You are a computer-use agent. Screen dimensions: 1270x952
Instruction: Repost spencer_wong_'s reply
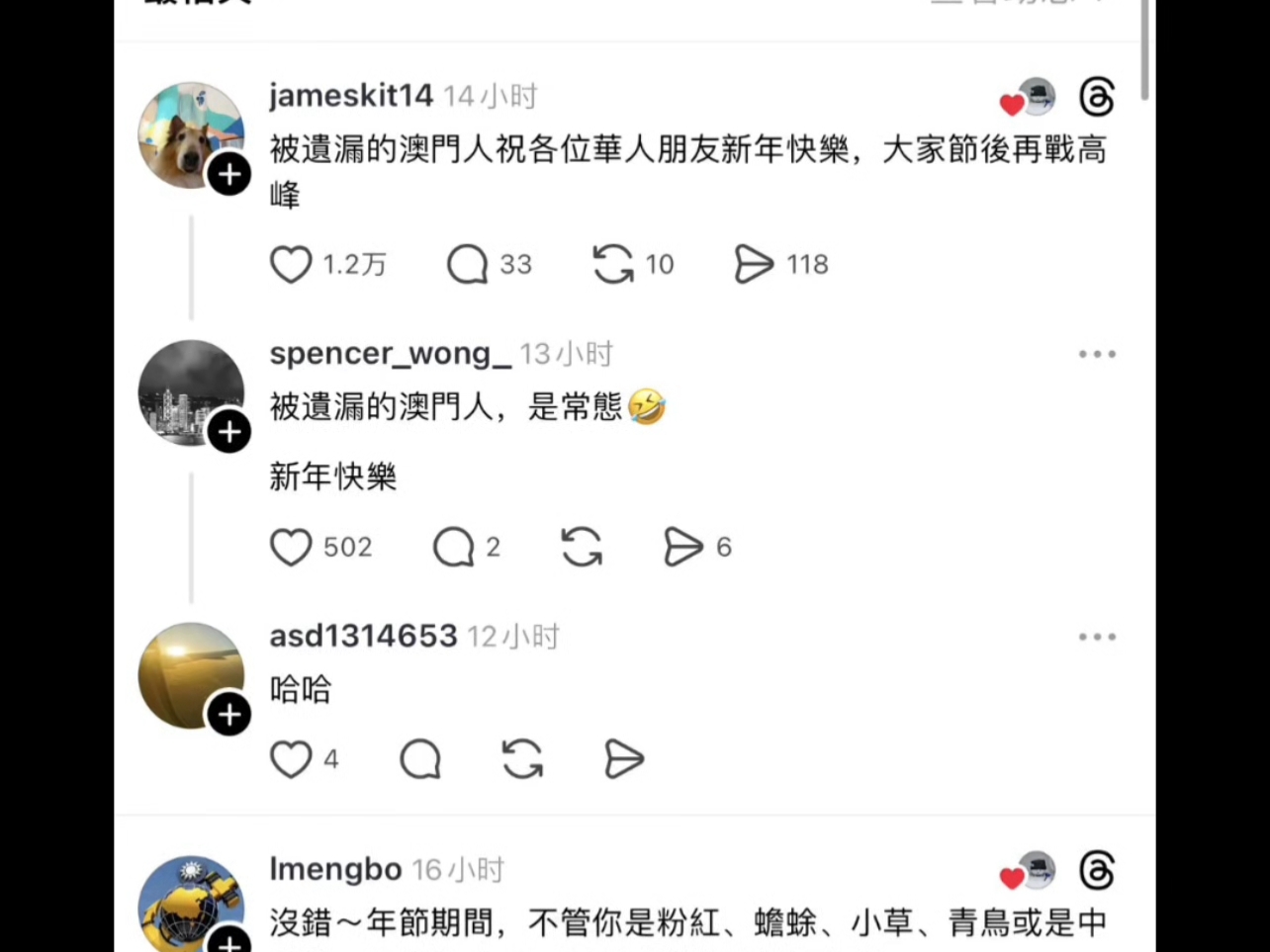582,548
